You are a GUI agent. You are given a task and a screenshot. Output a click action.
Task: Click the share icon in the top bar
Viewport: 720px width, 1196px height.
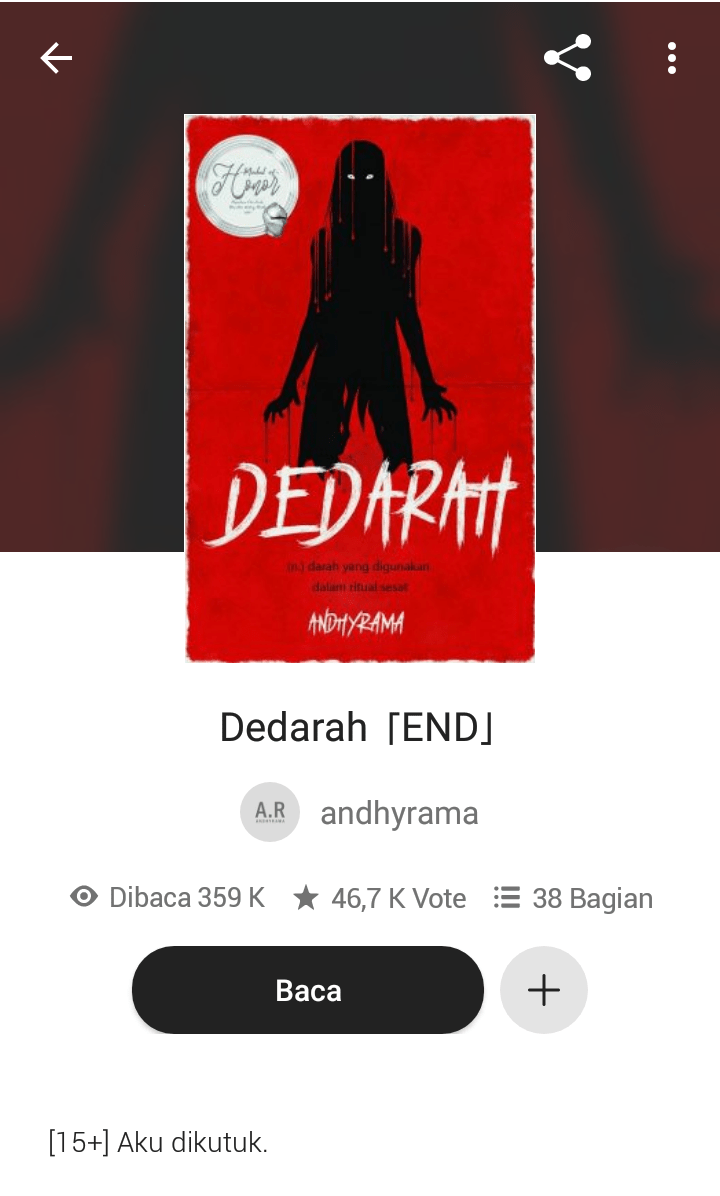coord(567,58)
